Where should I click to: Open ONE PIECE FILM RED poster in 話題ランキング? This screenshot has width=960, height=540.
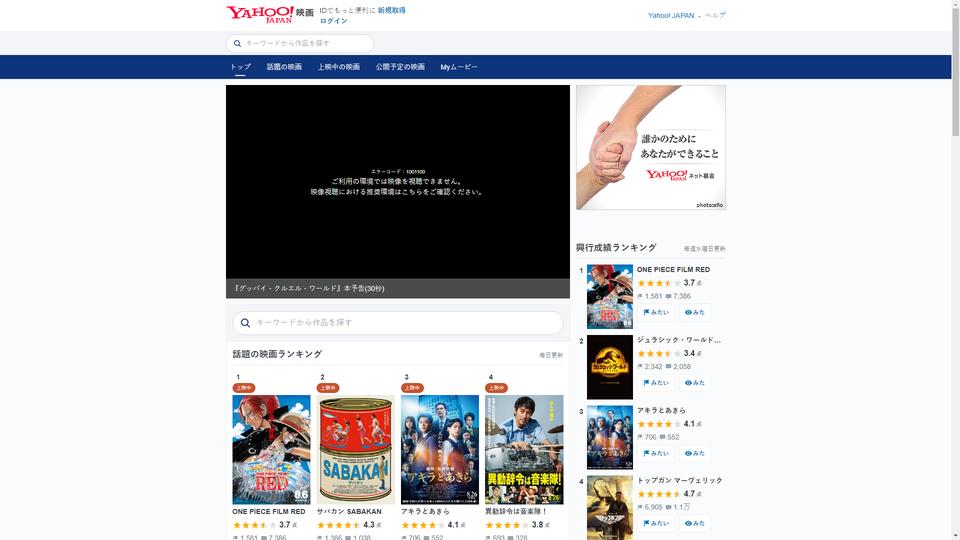[x=271, y=449]
